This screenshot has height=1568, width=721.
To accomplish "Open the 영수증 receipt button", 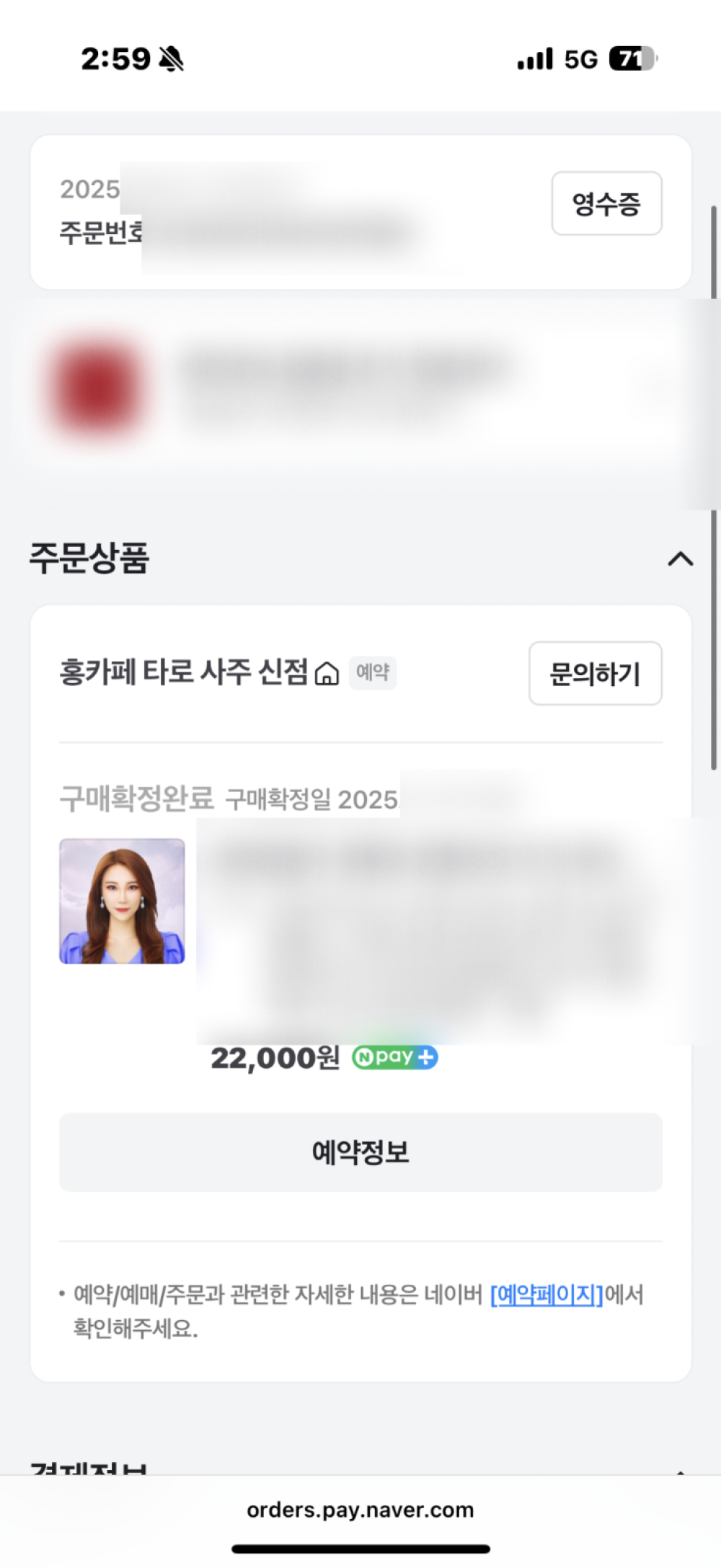I will (x=606, y=204).
